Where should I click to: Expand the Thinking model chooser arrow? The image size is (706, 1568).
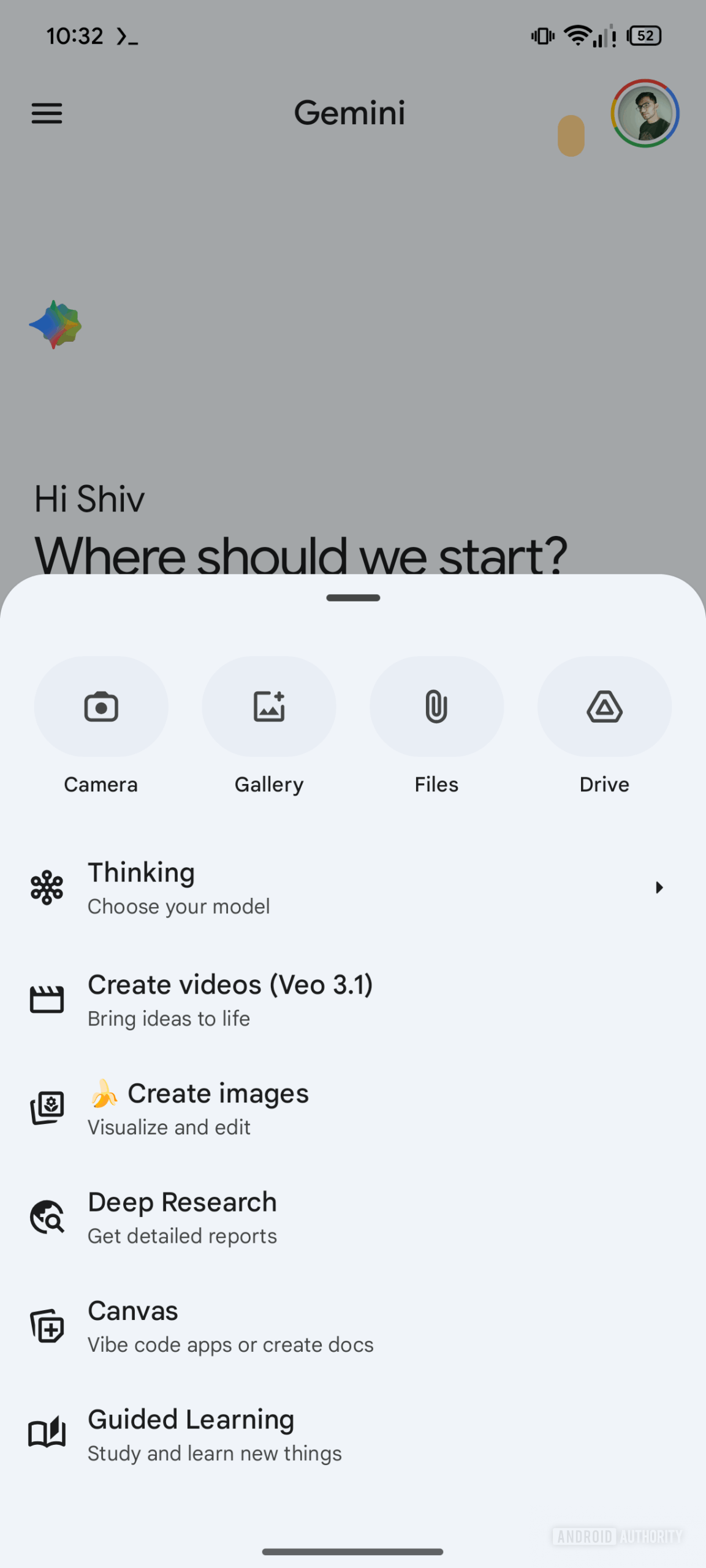tap(659, 888)
